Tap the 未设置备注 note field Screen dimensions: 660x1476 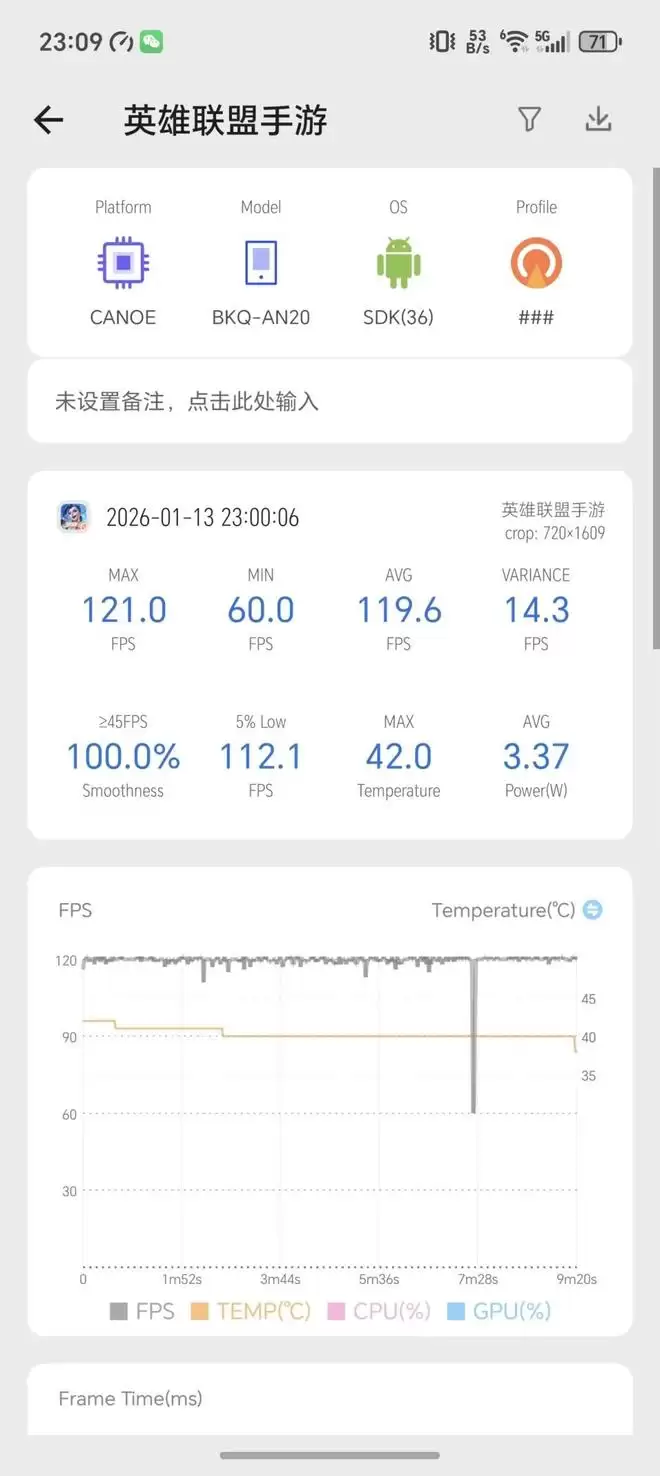pos(329,402)
